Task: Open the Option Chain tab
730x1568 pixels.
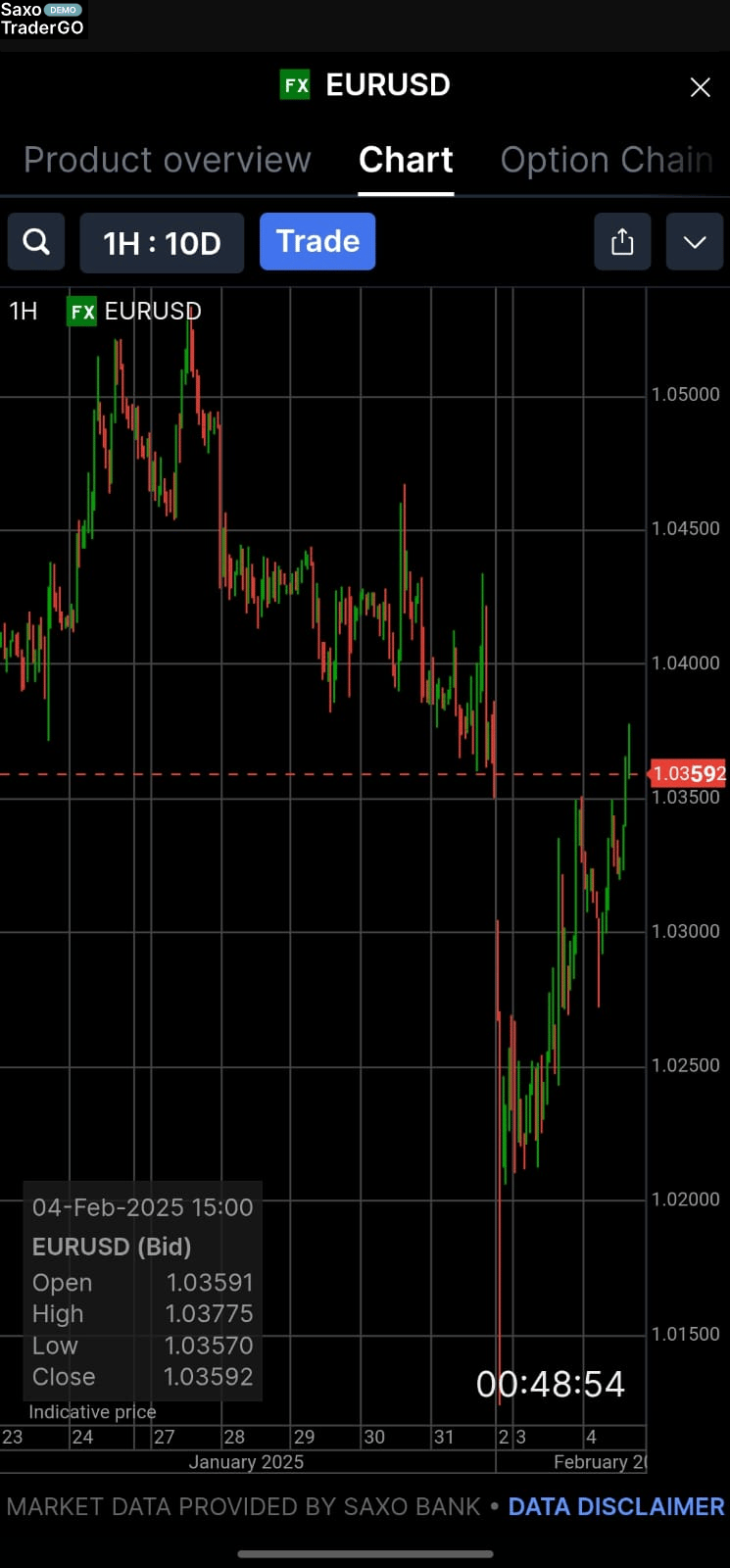Action: [608, 160]
